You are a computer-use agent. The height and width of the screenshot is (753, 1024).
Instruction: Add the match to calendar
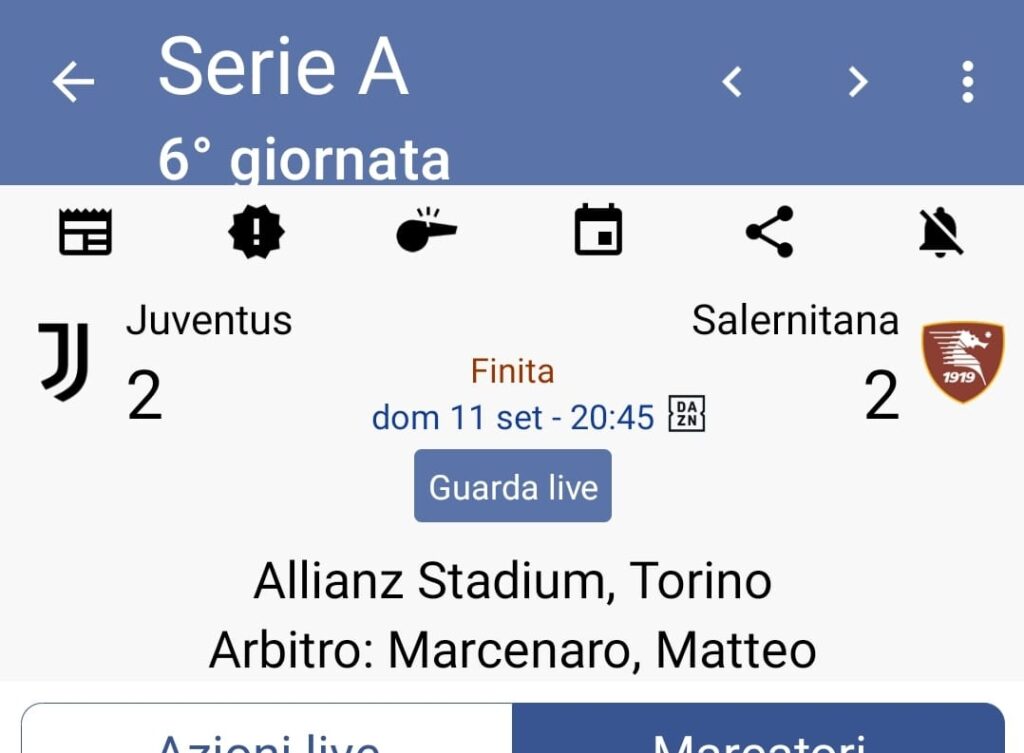point(598,231)
